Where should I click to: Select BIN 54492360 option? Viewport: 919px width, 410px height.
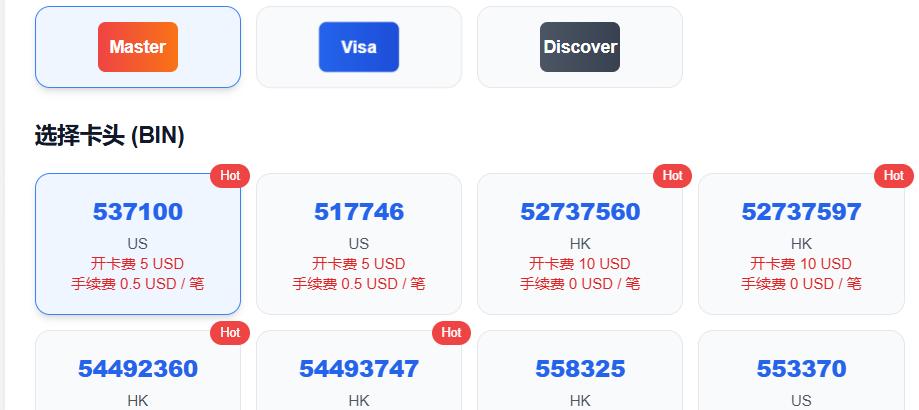(x=138, y=370)
